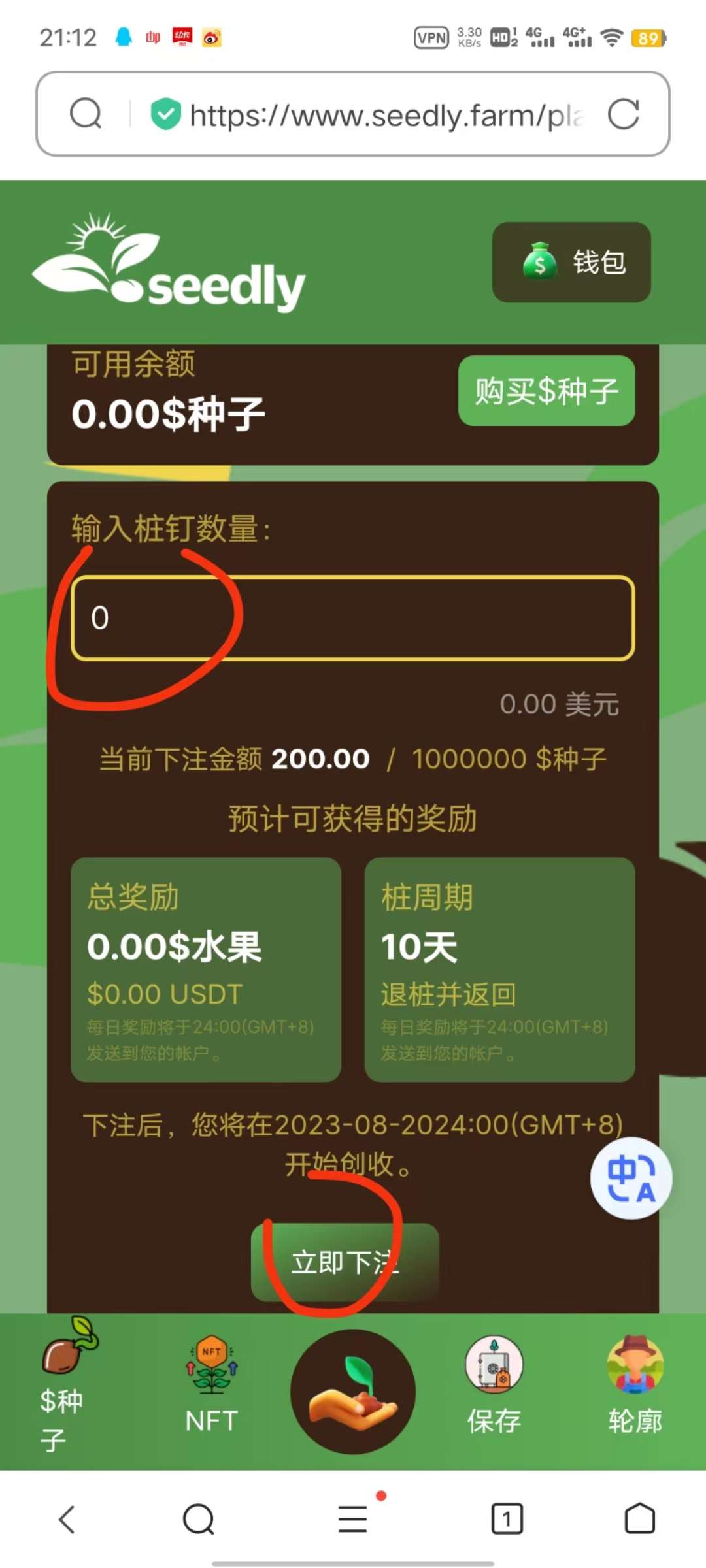
Task: Switch to the 保存 tab
Action: (494, 1386)
